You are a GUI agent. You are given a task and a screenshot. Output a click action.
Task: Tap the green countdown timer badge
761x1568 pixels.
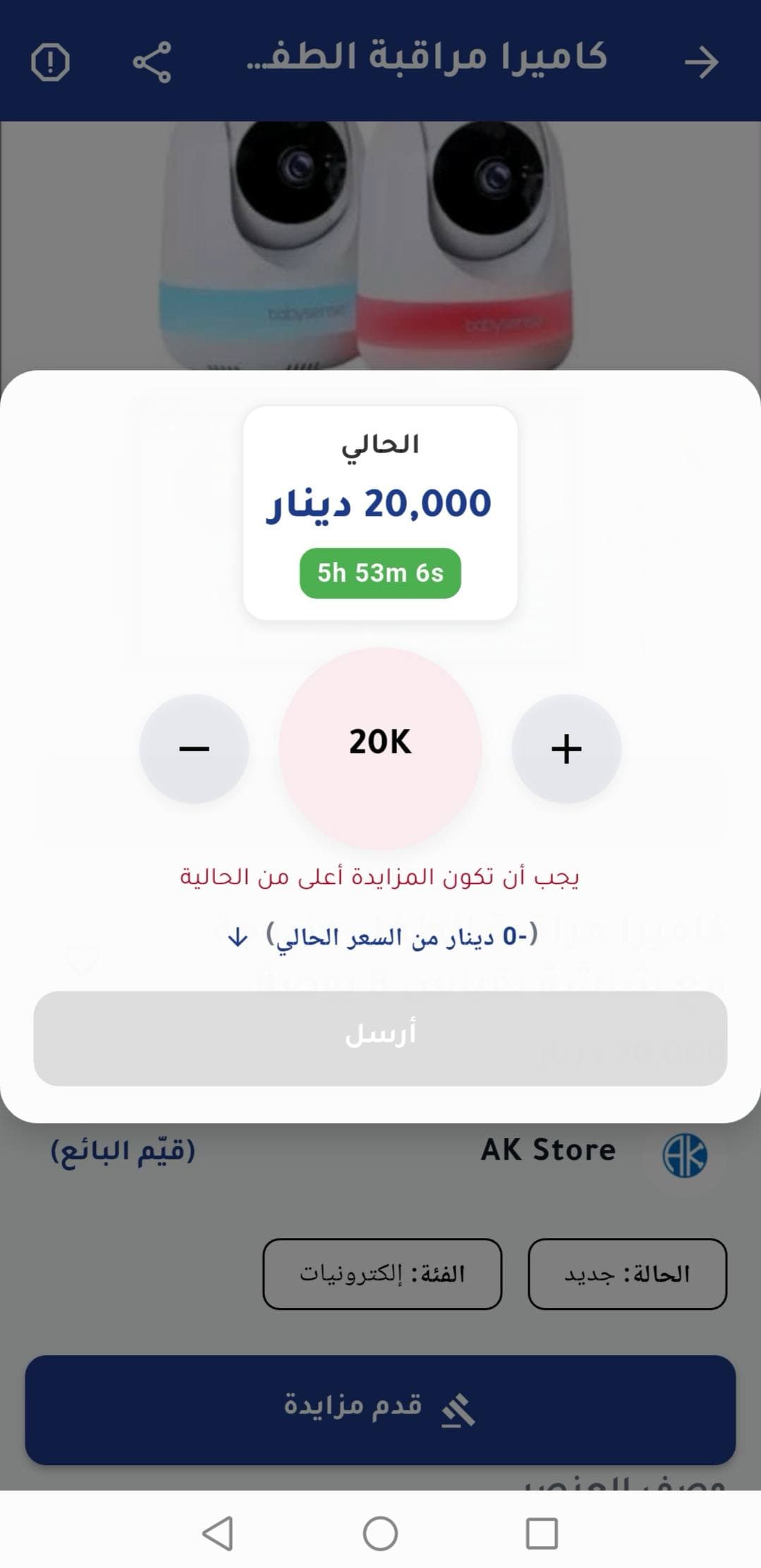pos(380,574)
